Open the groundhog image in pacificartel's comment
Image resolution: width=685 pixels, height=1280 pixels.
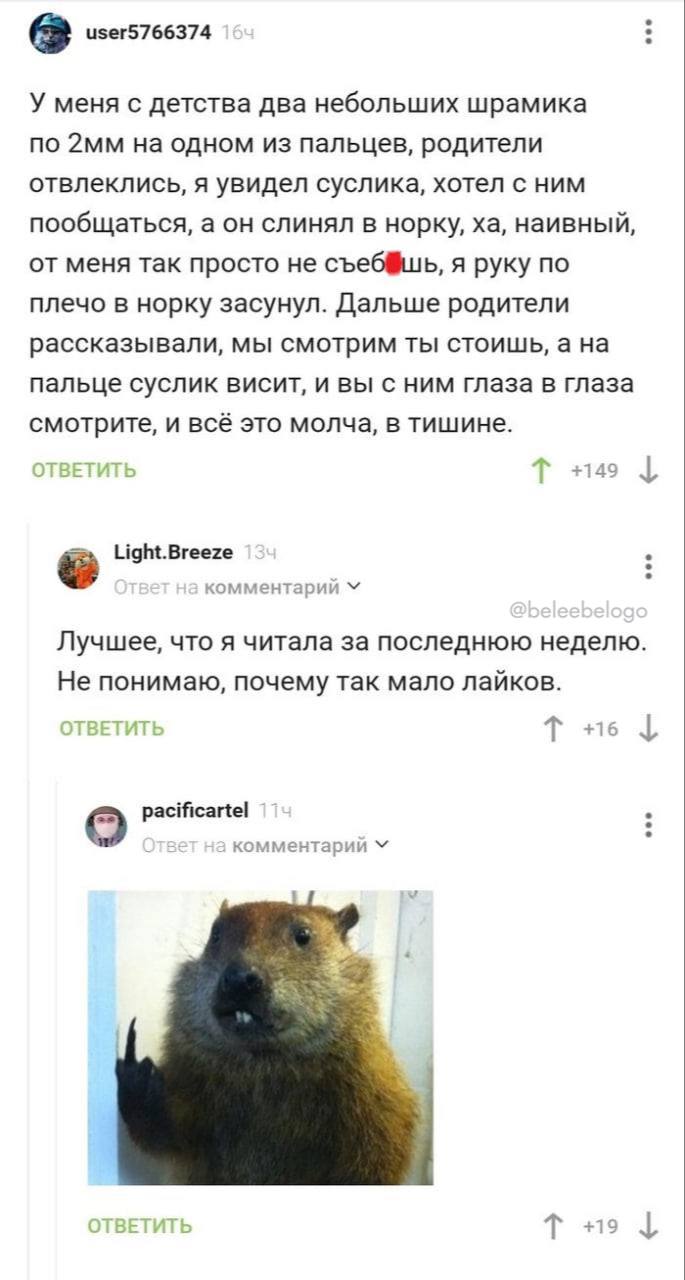point(260,1036)
